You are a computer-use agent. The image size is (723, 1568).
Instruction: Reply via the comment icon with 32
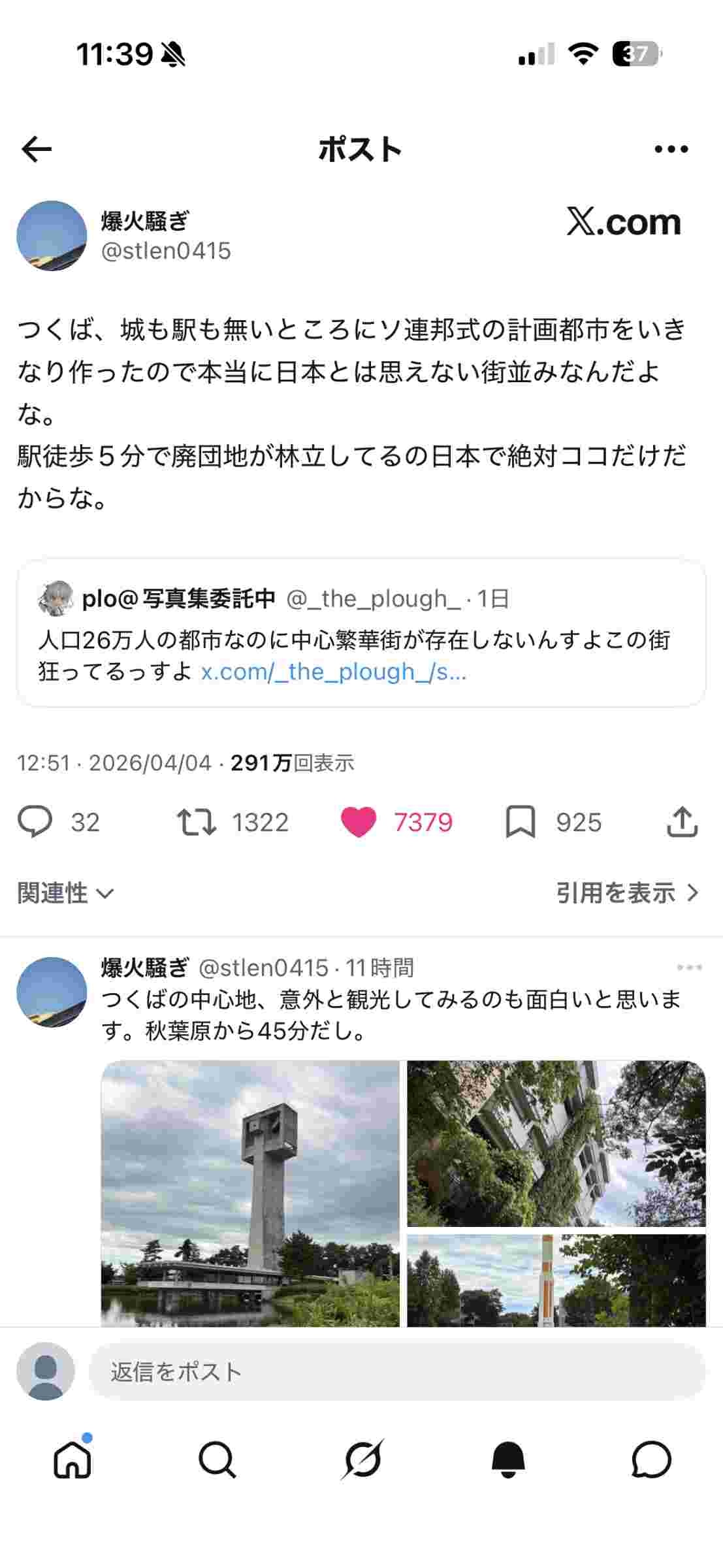point(35,822)
